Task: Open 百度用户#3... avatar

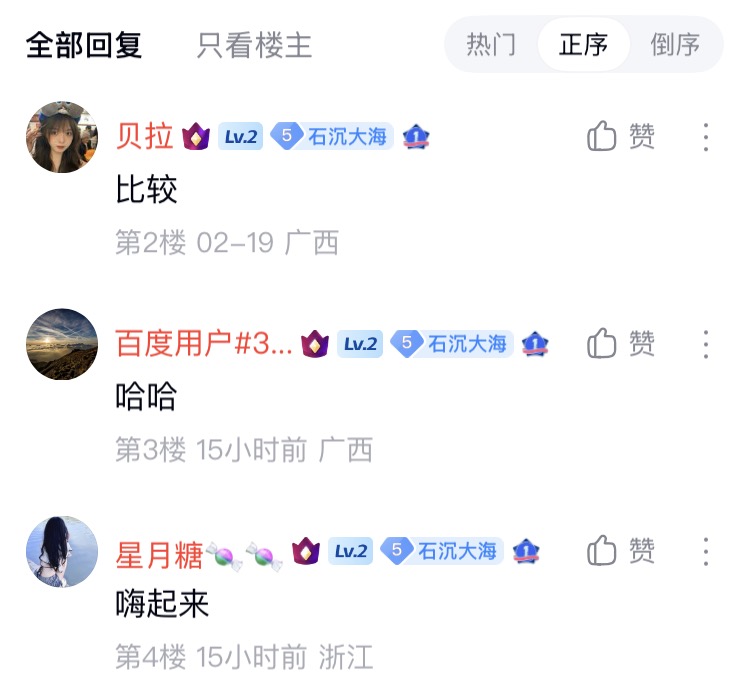Action: pyautogui.click(x=62, y=344)
